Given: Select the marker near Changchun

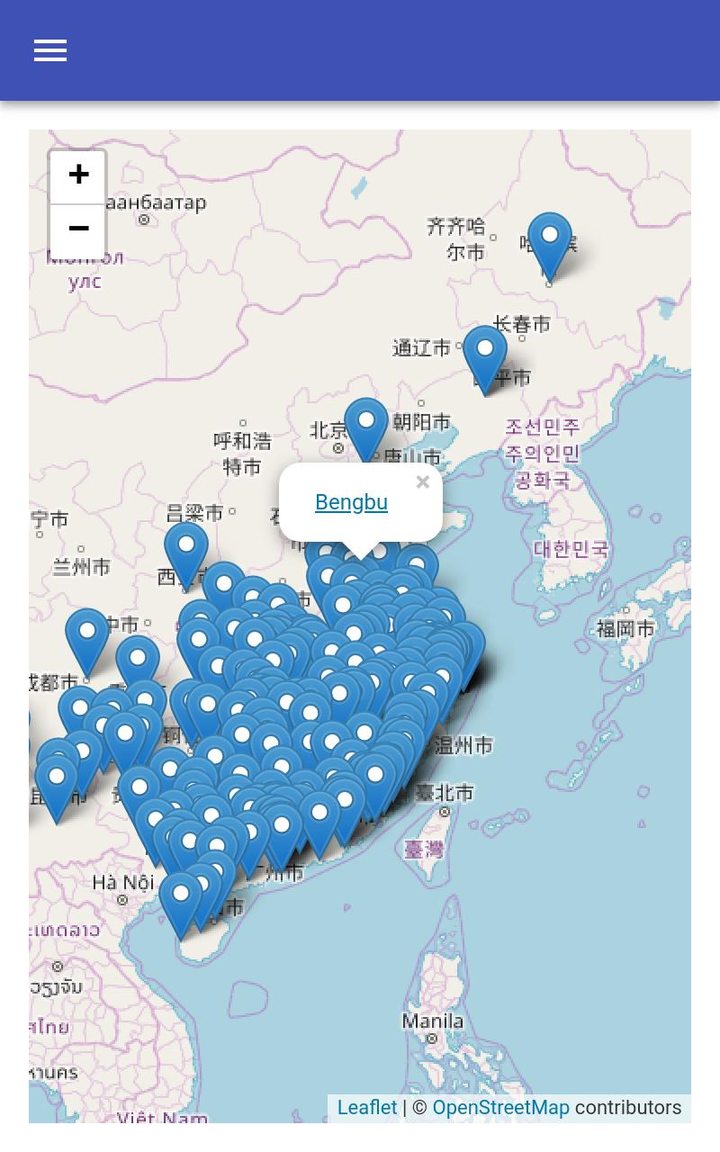Looking at the screenshot, I should [485, 355].
